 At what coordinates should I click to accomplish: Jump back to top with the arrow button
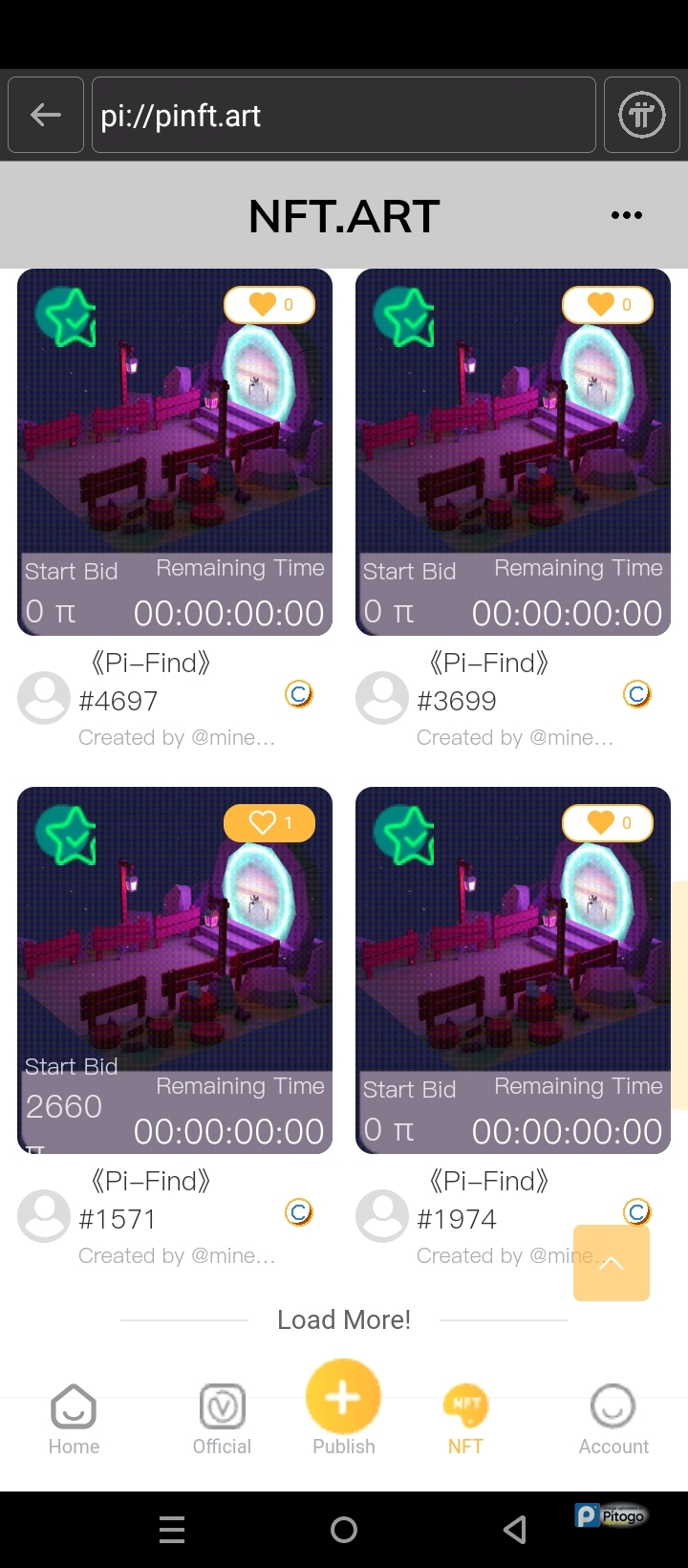tap(612, 1263)
